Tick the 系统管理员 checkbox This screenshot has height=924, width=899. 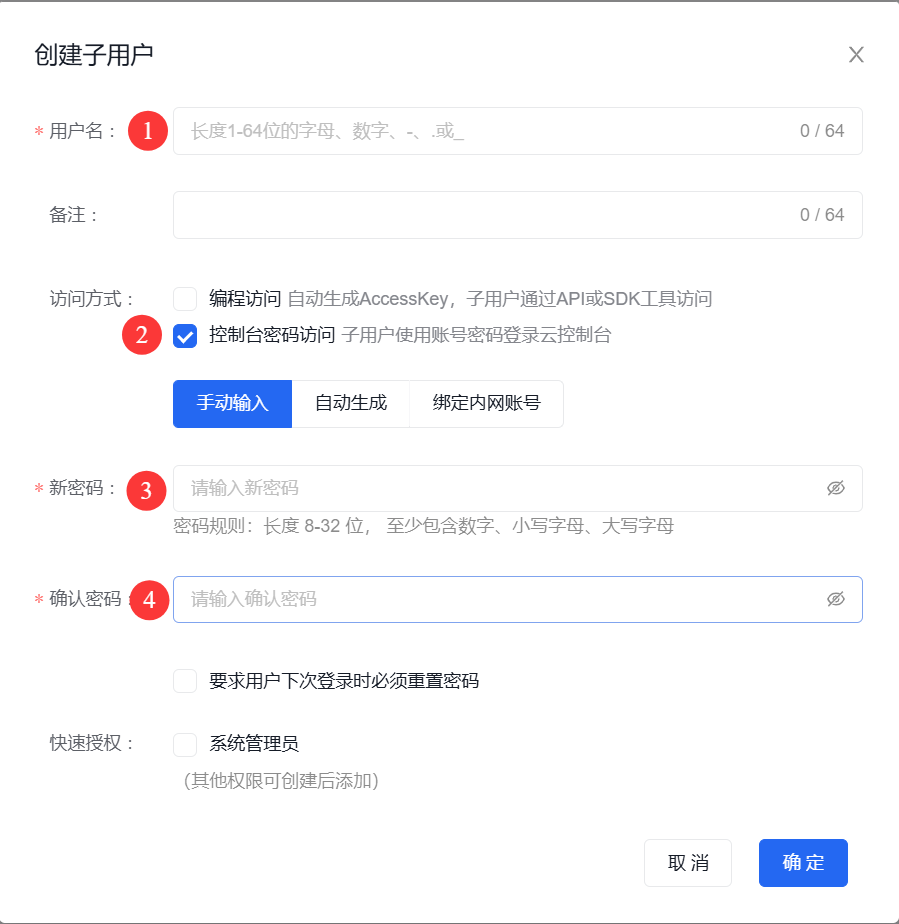(185, 744)
